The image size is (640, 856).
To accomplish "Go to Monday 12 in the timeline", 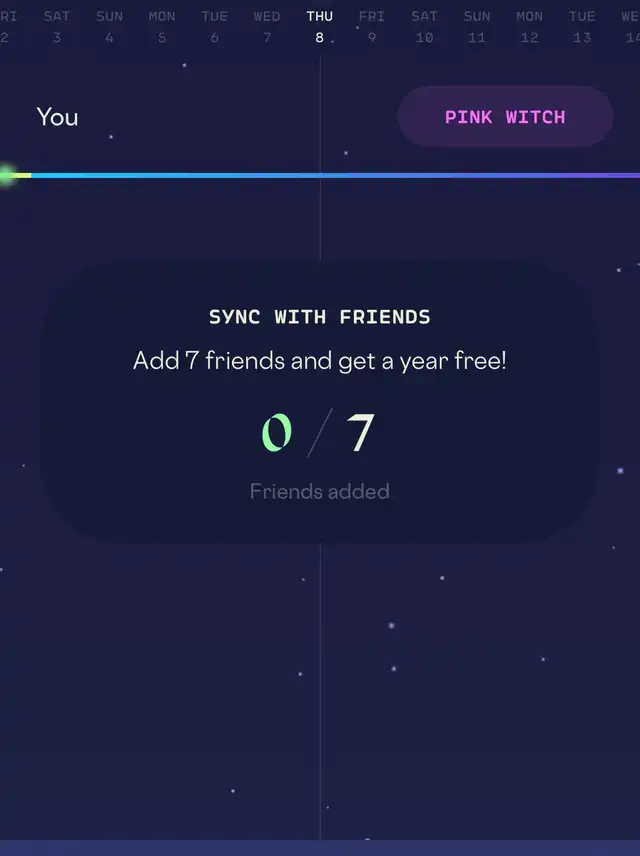I will point(529,27).
